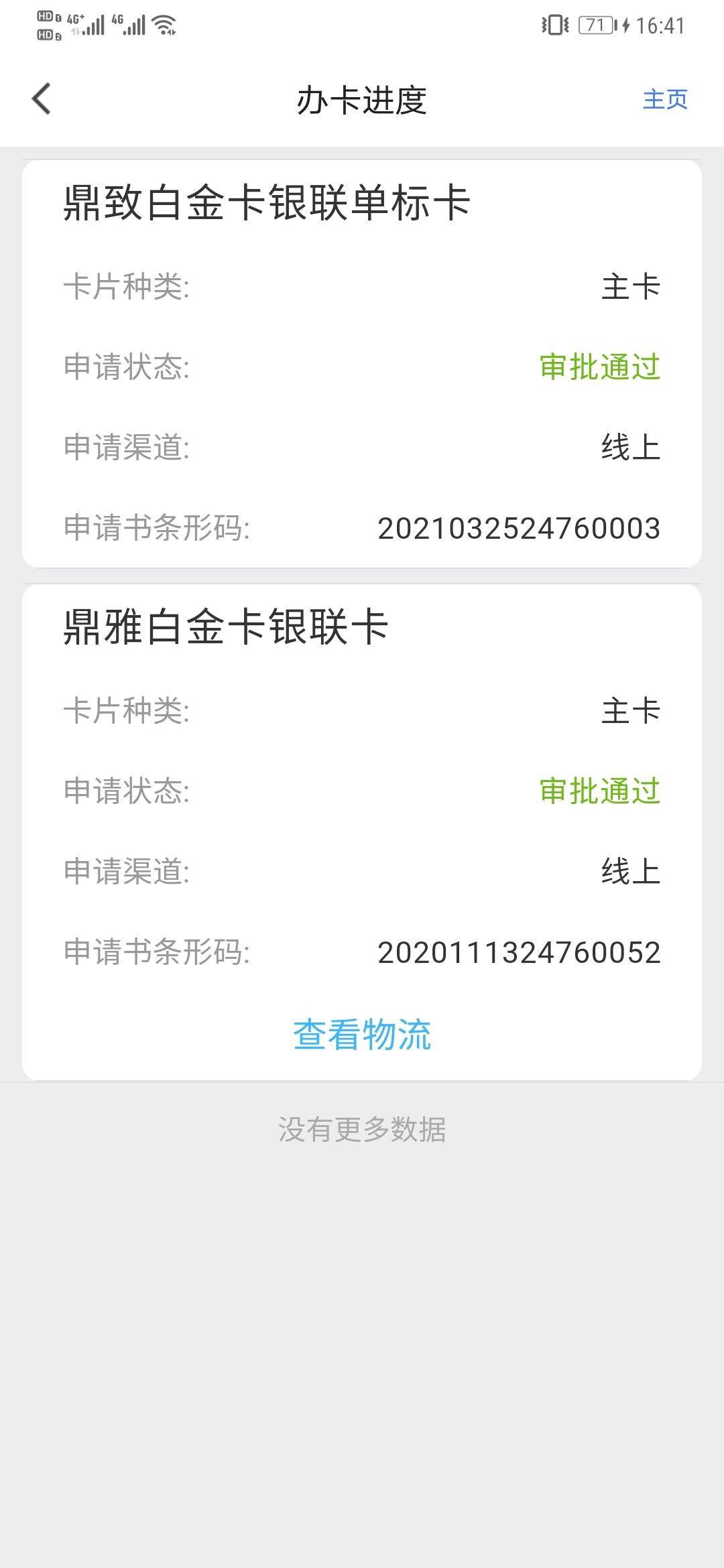Open the 鼎致白金卡银联单标卡 application card
Viewport: 724px width, 1568px height.
tap(362, 364)
